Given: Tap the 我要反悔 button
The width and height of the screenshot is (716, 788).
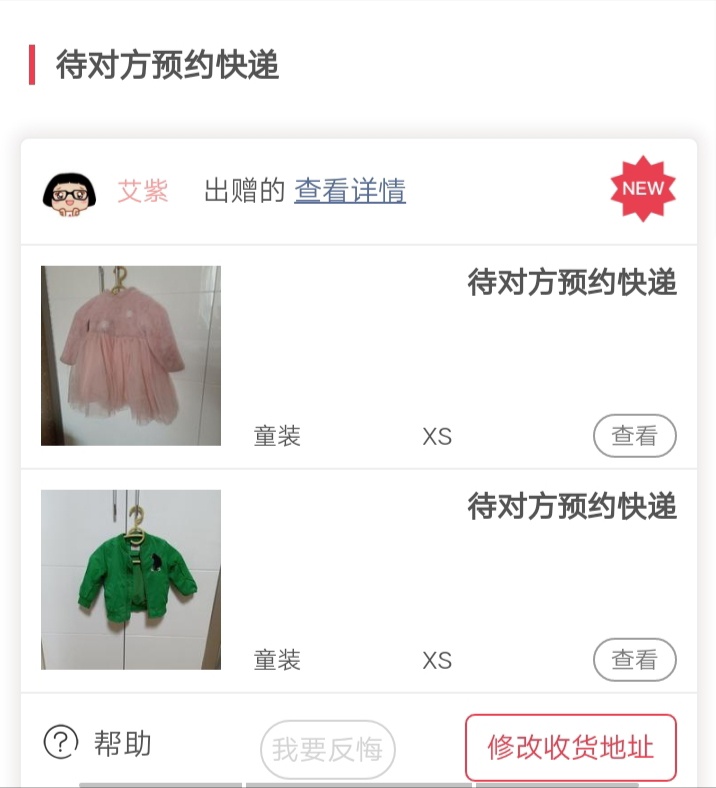Looking at the screenshot, I should [x=328, y=749].
